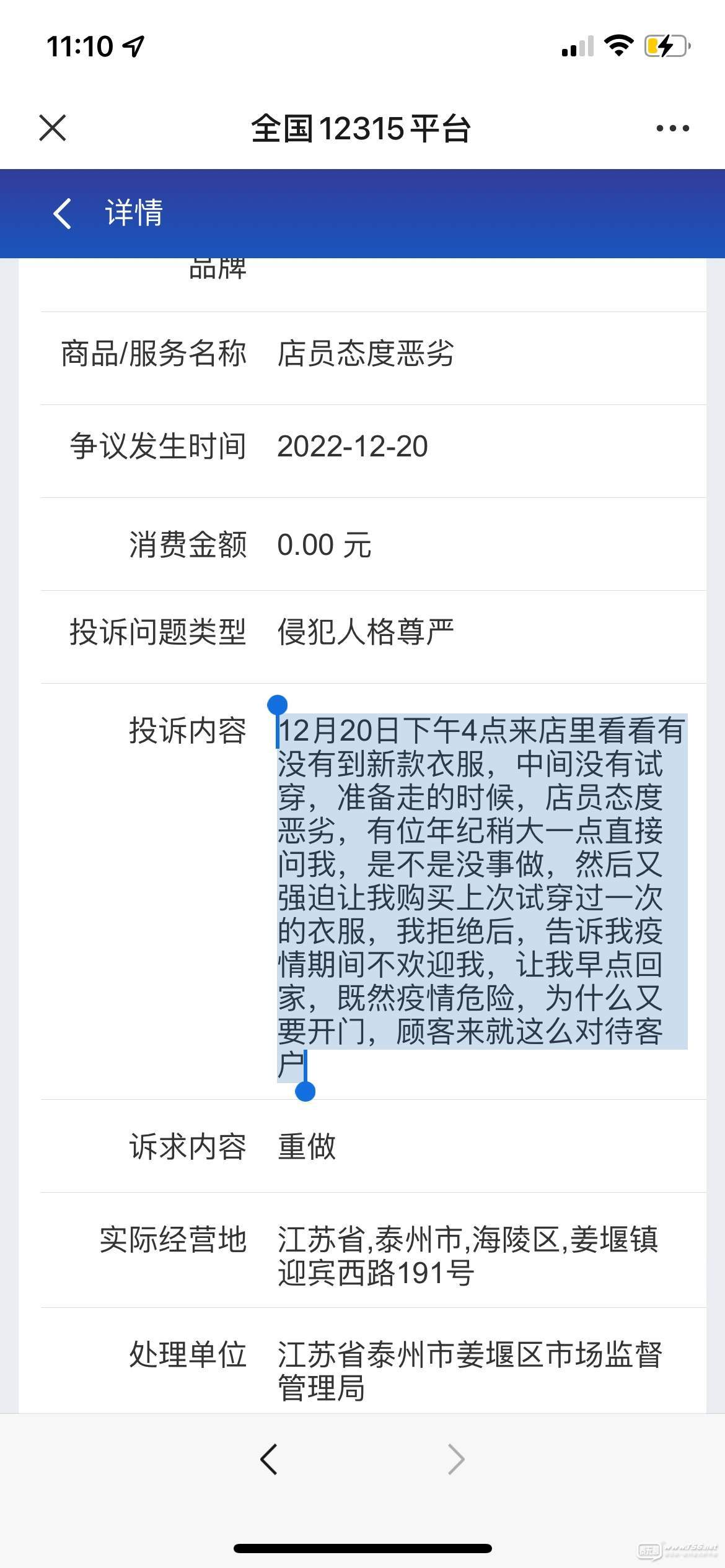Tap the browser forward arrow at bottom
The width and height of the screenshot is (725, 1568).
(456, 1459)
